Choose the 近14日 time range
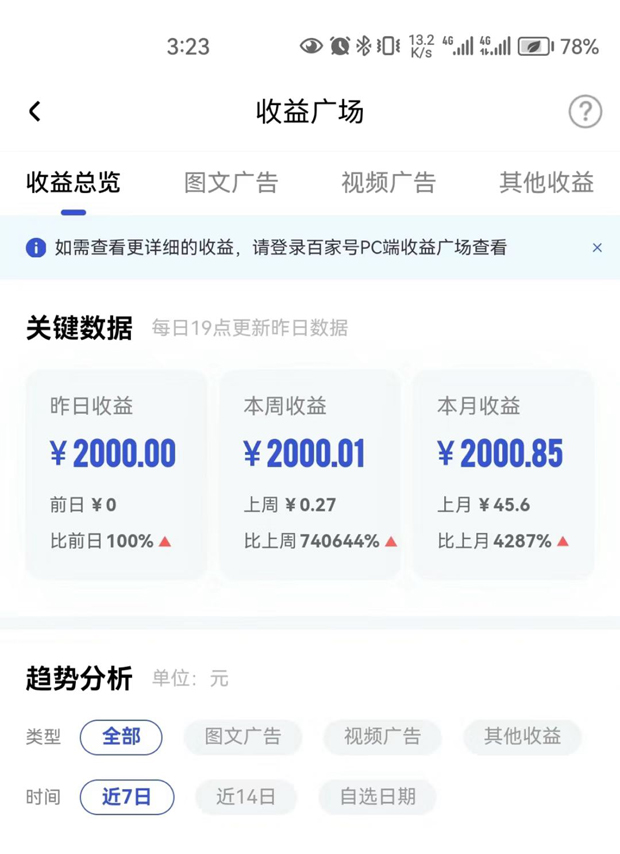Viewport: 620px width, 854px height. pos(246,797)
